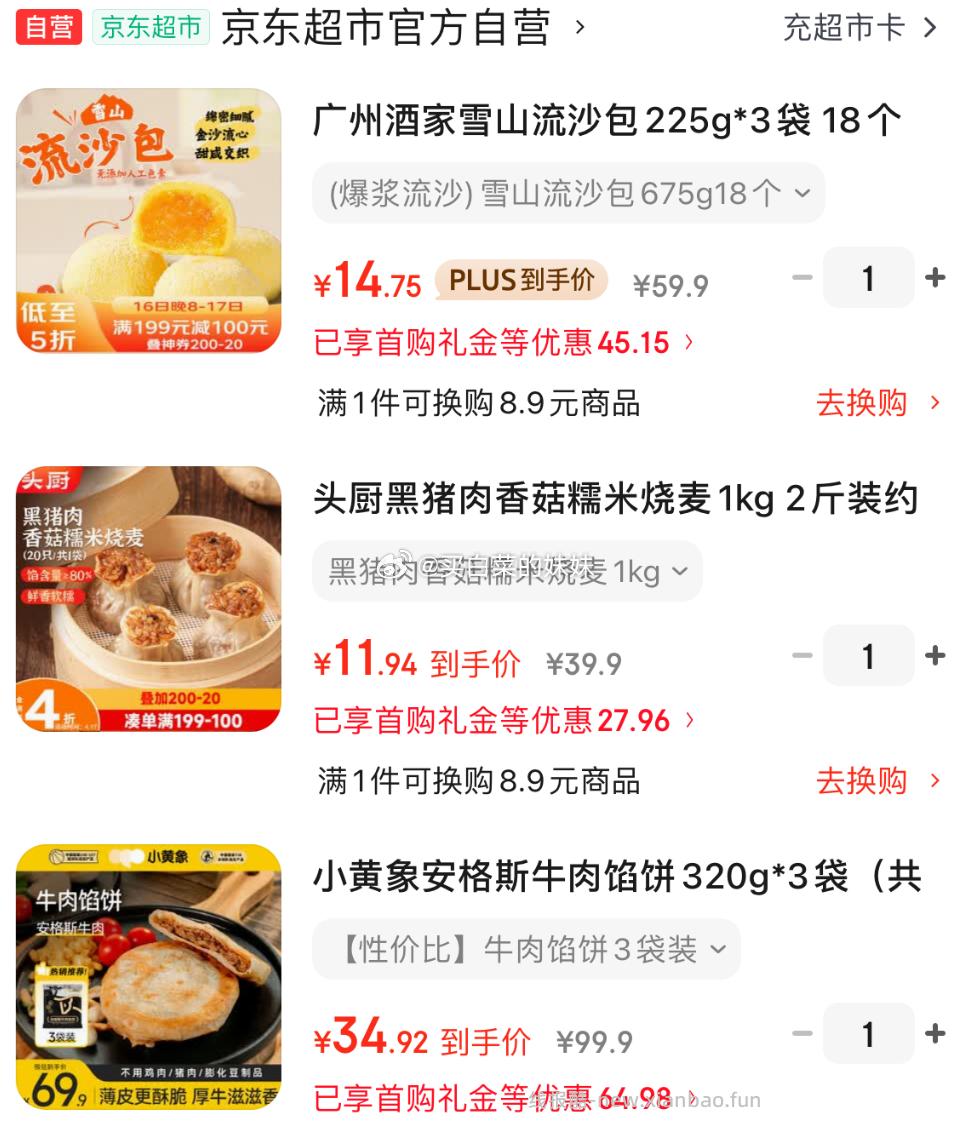The height and width of the screenshot is (1128, 974).
Task: Decrease quantity of 黑猪肉香菇糯米烧麦
Action: point(802,655)
